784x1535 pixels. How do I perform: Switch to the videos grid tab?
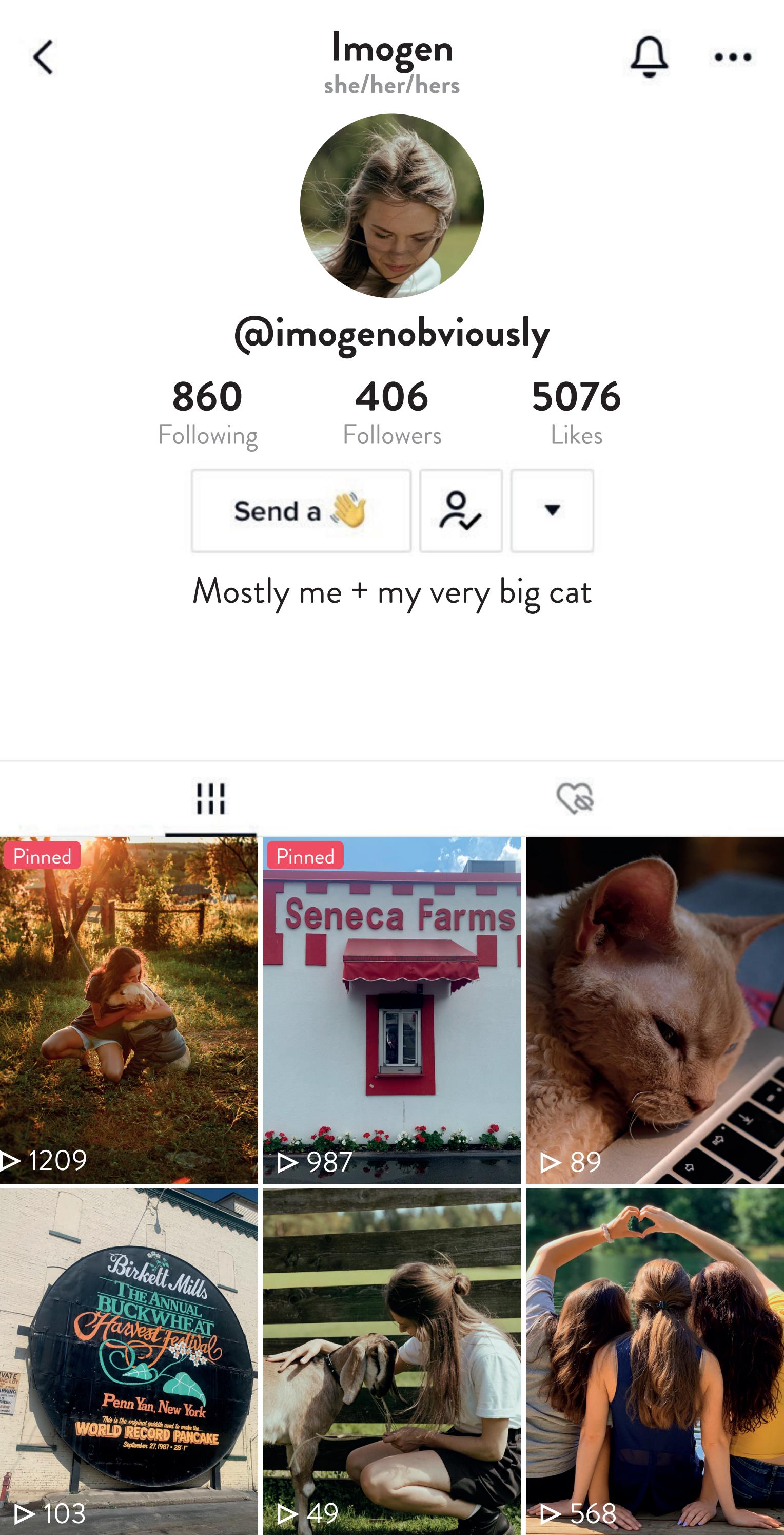tap(210, 798)
